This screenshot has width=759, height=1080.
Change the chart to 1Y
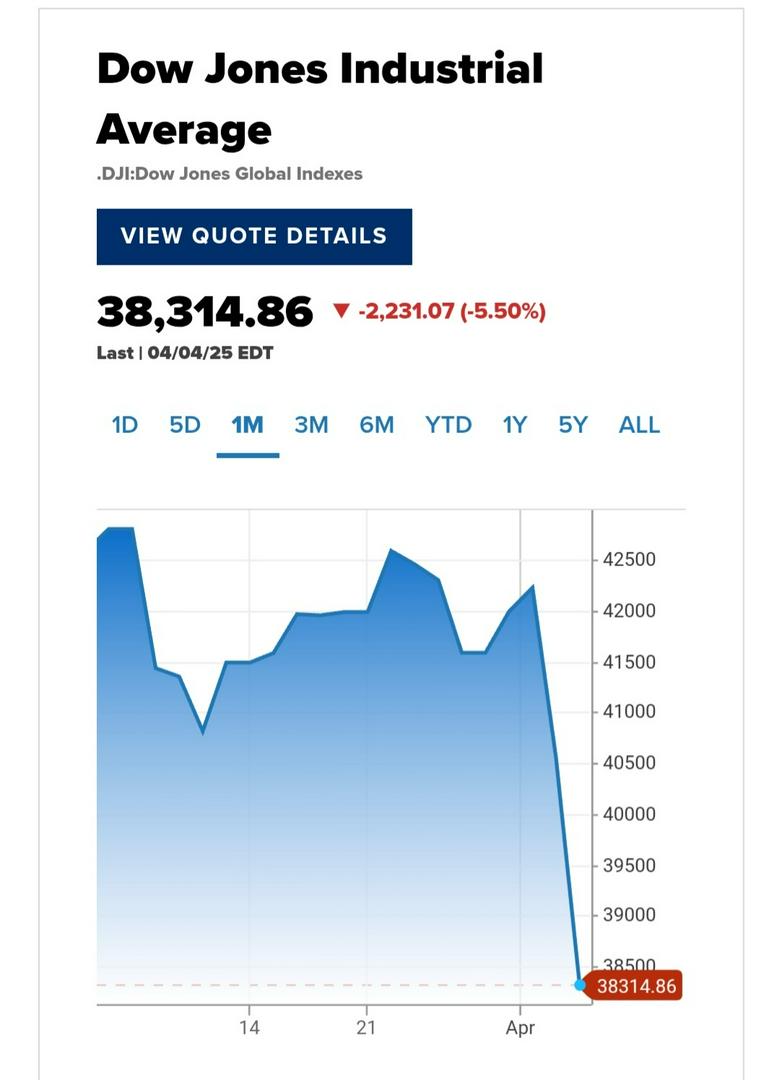[x=514, y=425]
